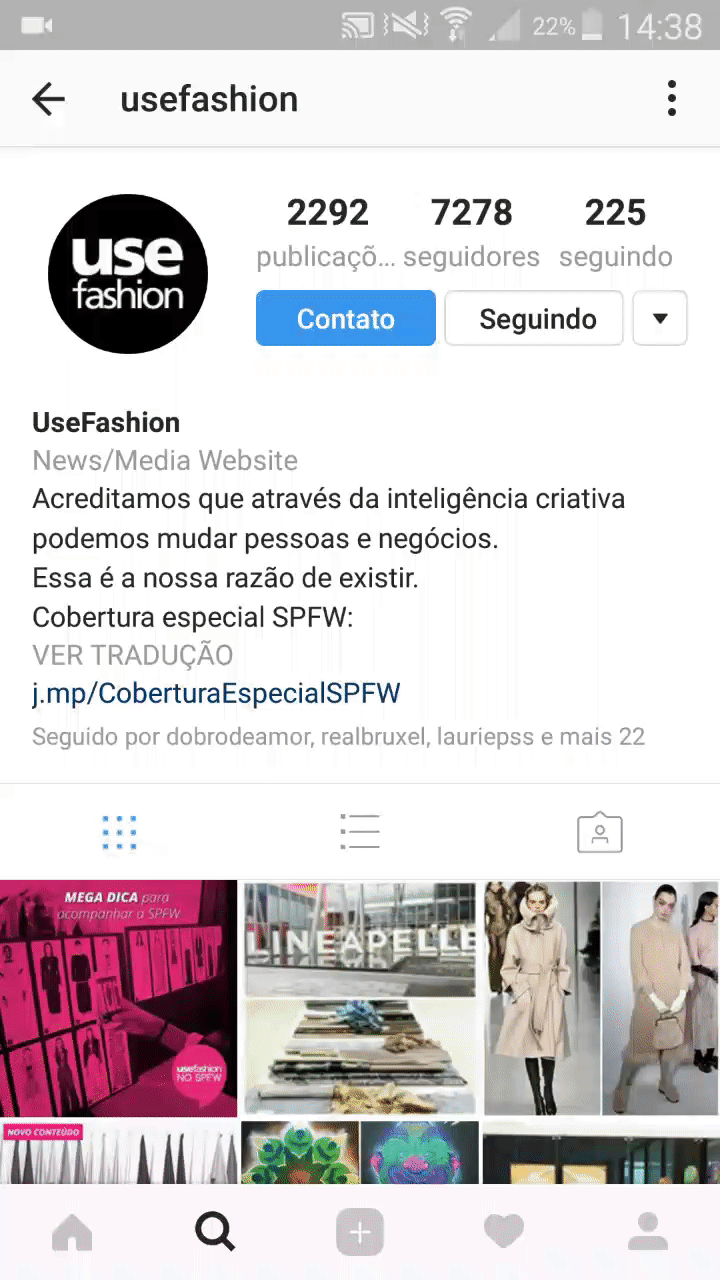Screen dimensions: 720x1280
Task: Create a new post with plus icon
Action: (x=359, y=1232)
